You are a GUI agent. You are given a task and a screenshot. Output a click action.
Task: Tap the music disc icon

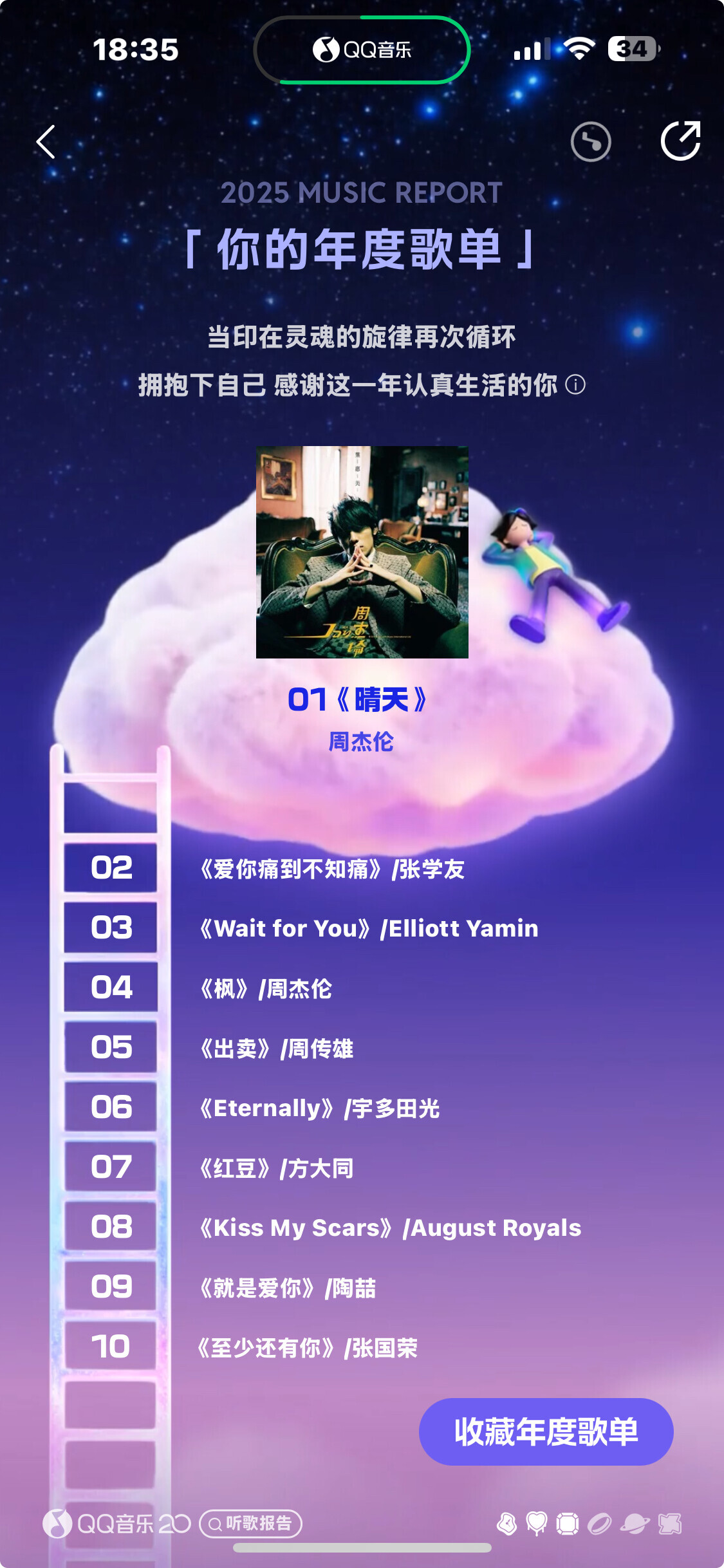click(x=590, y=142)
